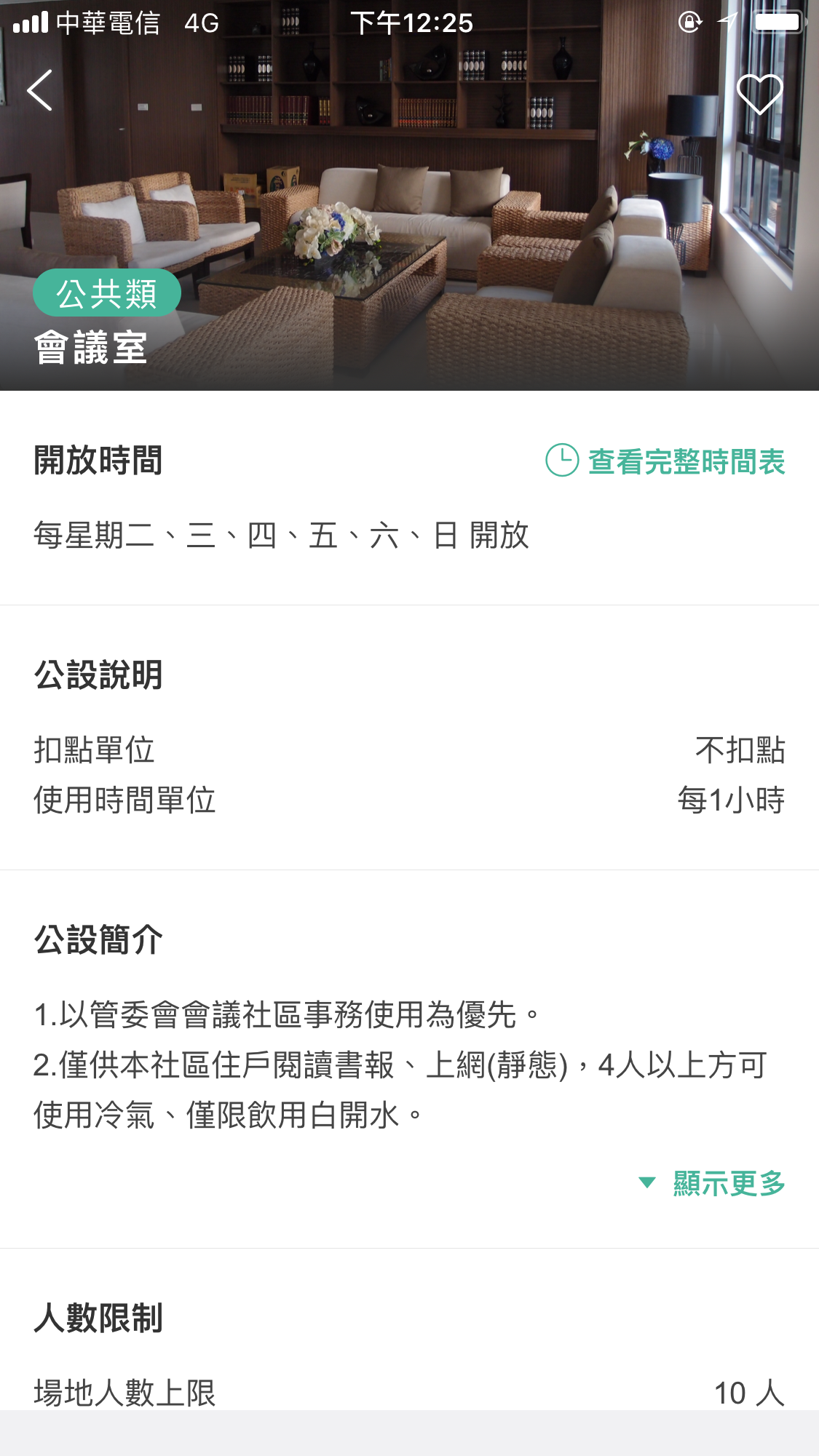Expand 顯示更多 to show more intro

[713, 1183]
